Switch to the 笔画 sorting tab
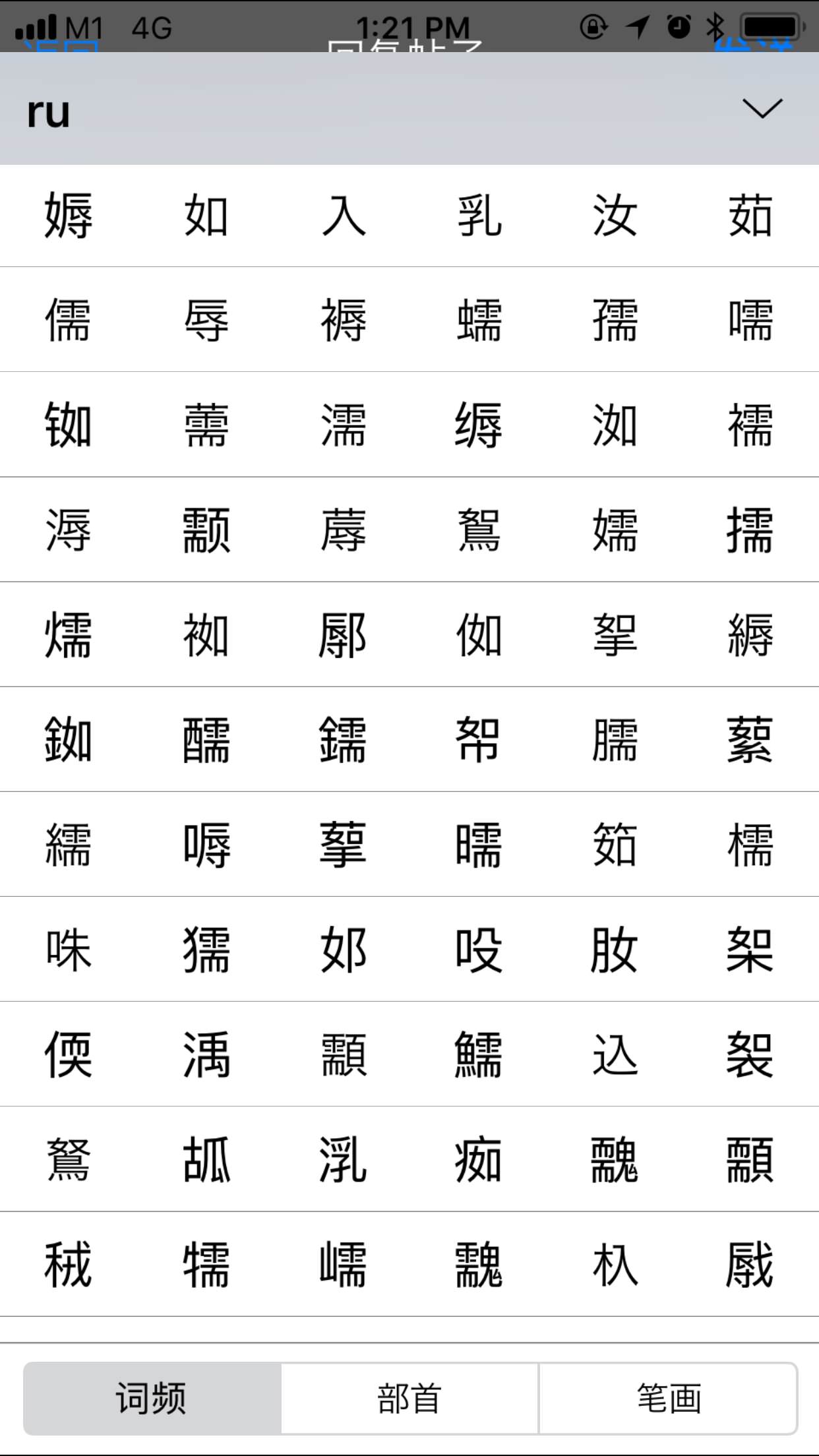Viewport: 819px width, 1456px height. click(668, 1398)
